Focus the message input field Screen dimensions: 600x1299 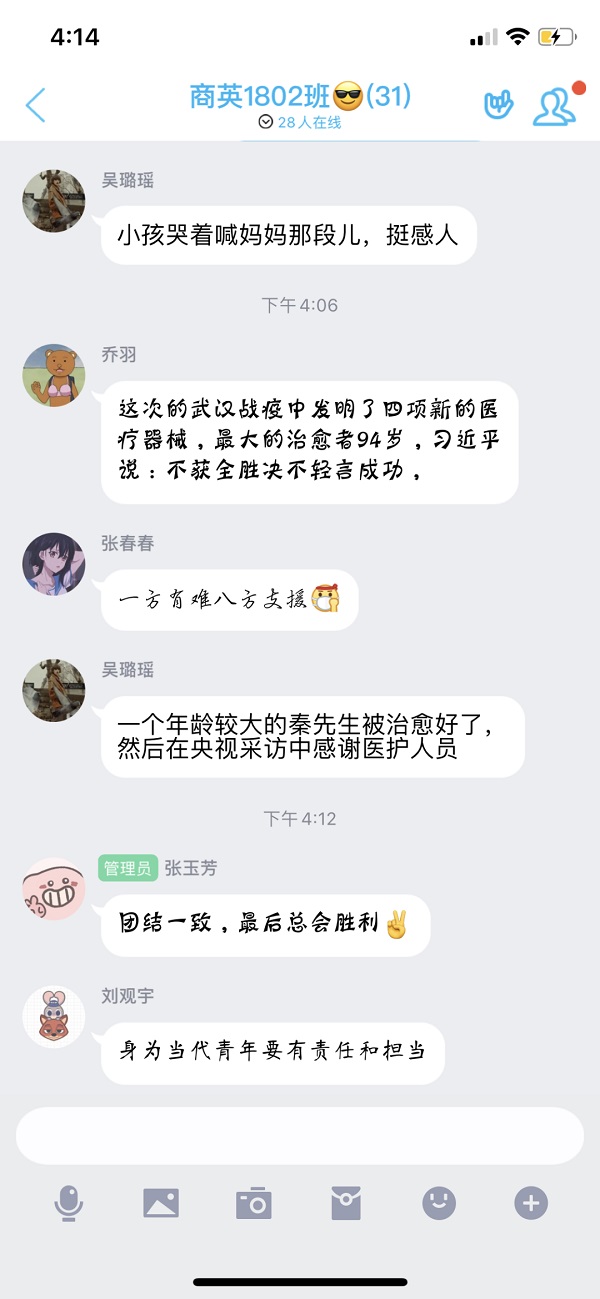coord(299,1135)
